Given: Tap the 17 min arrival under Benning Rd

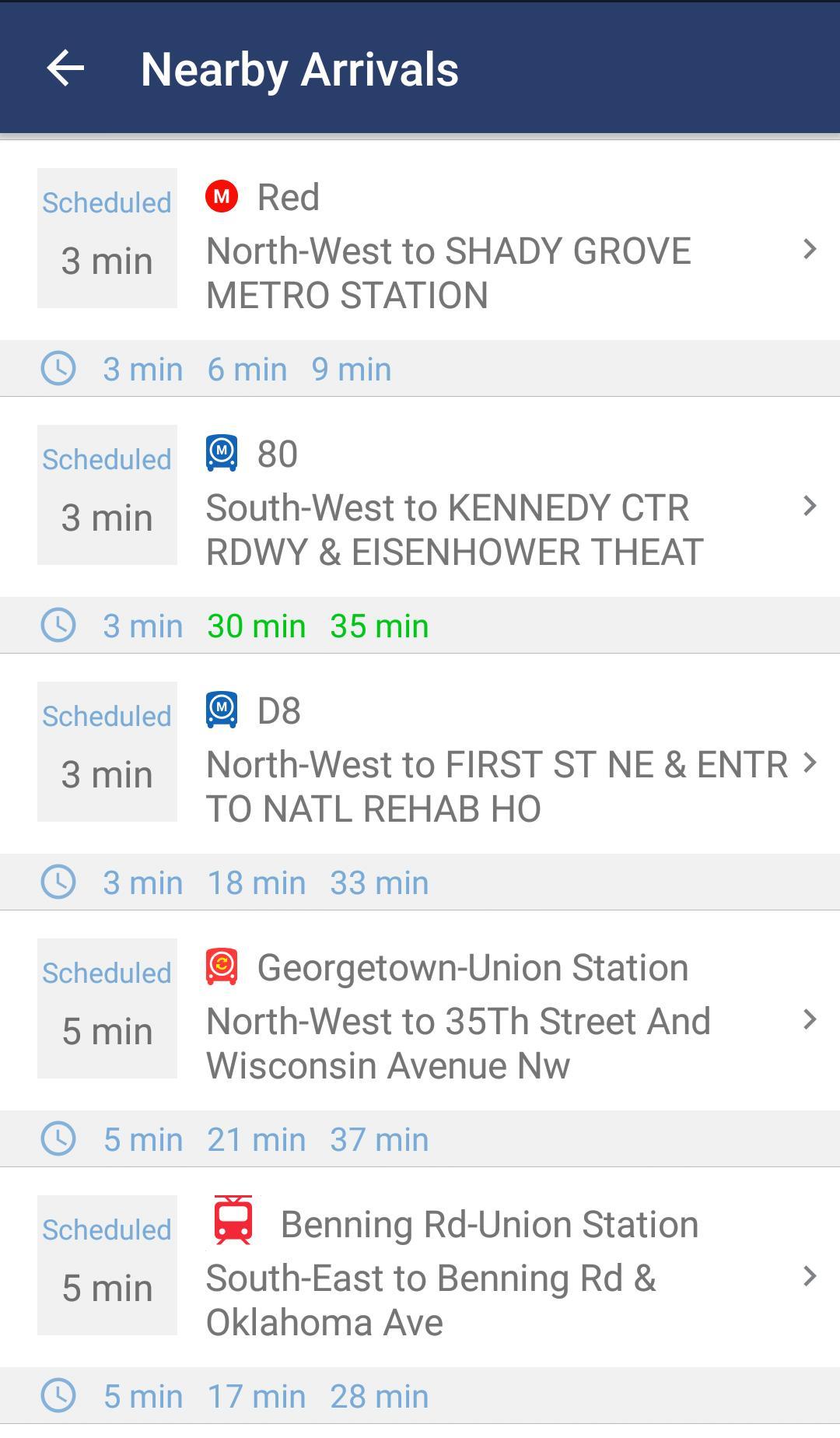Looking at the screenshot, I should coord(257,1395).
